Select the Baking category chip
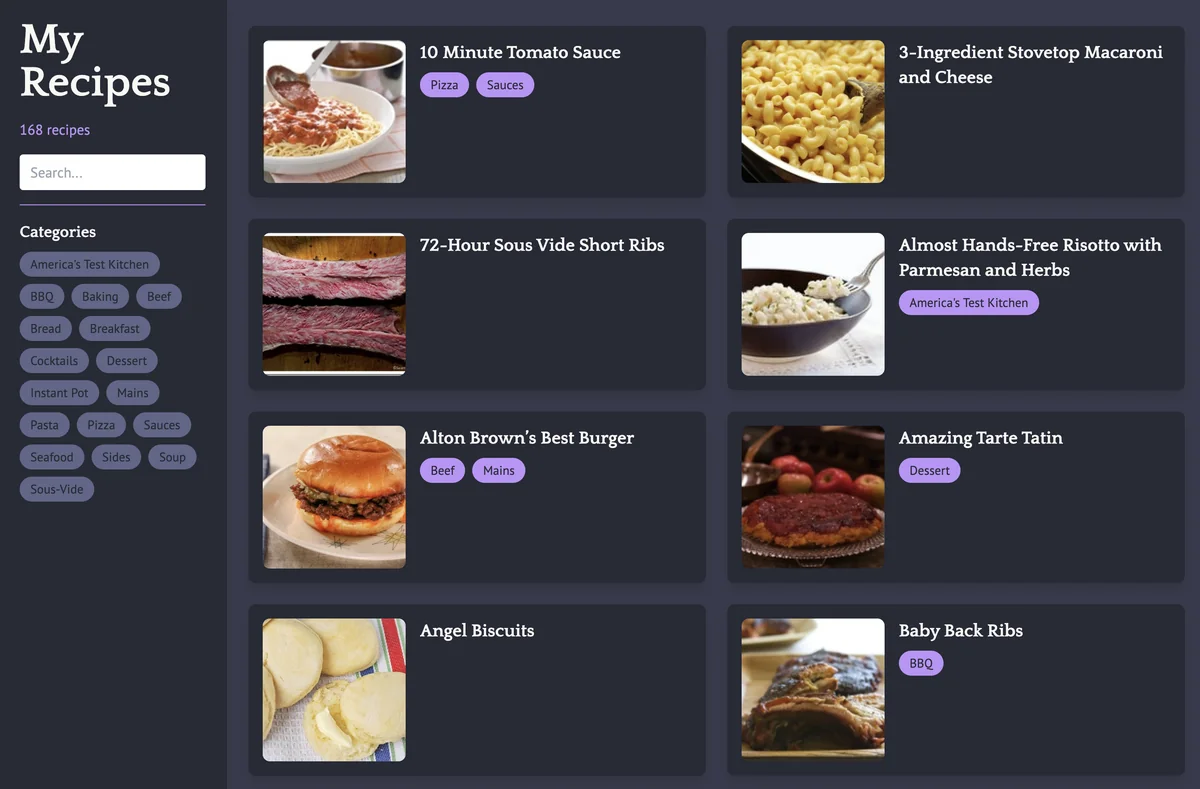Viewport: 1200px width, 789px height. pos(100,296)
